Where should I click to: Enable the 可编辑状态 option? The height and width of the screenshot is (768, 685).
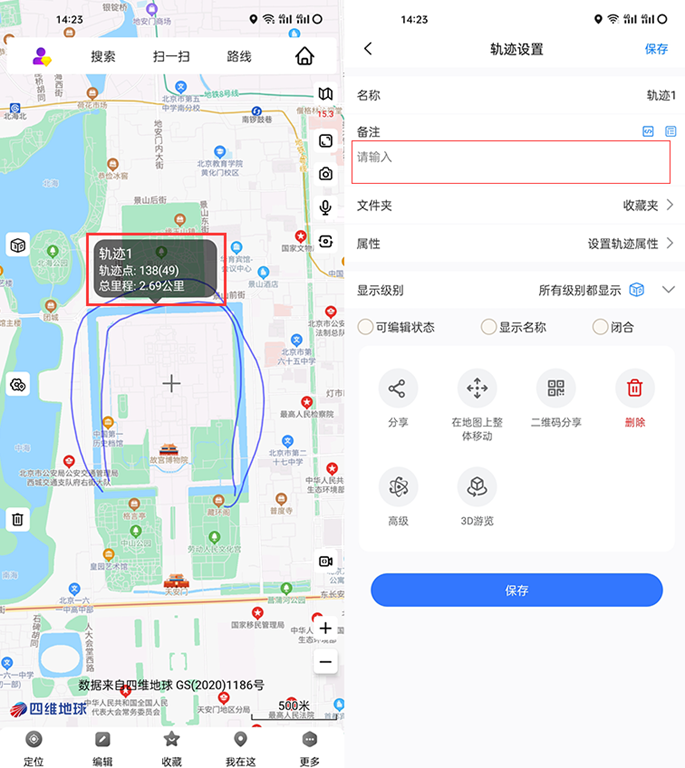(366, 327)
